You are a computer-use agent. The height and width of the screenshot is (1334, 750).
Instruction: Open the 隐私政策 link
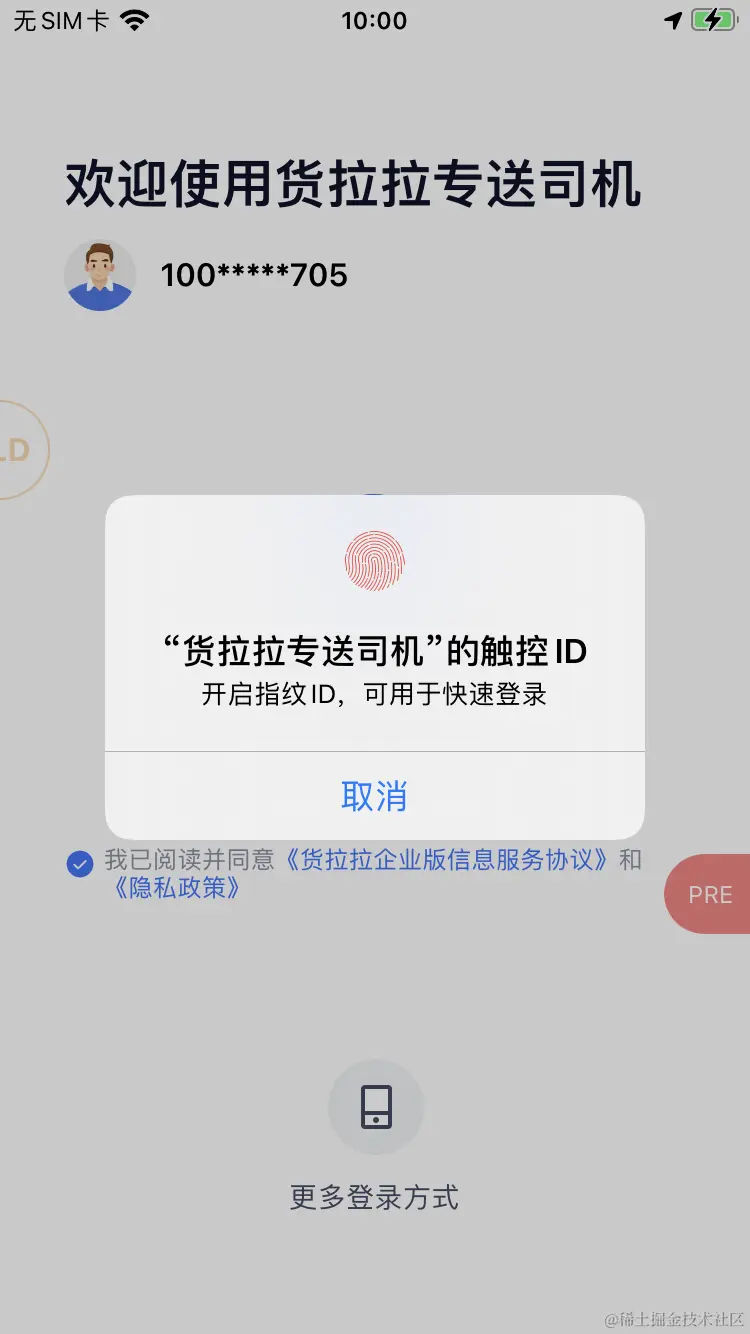click(x=177, y=887)
